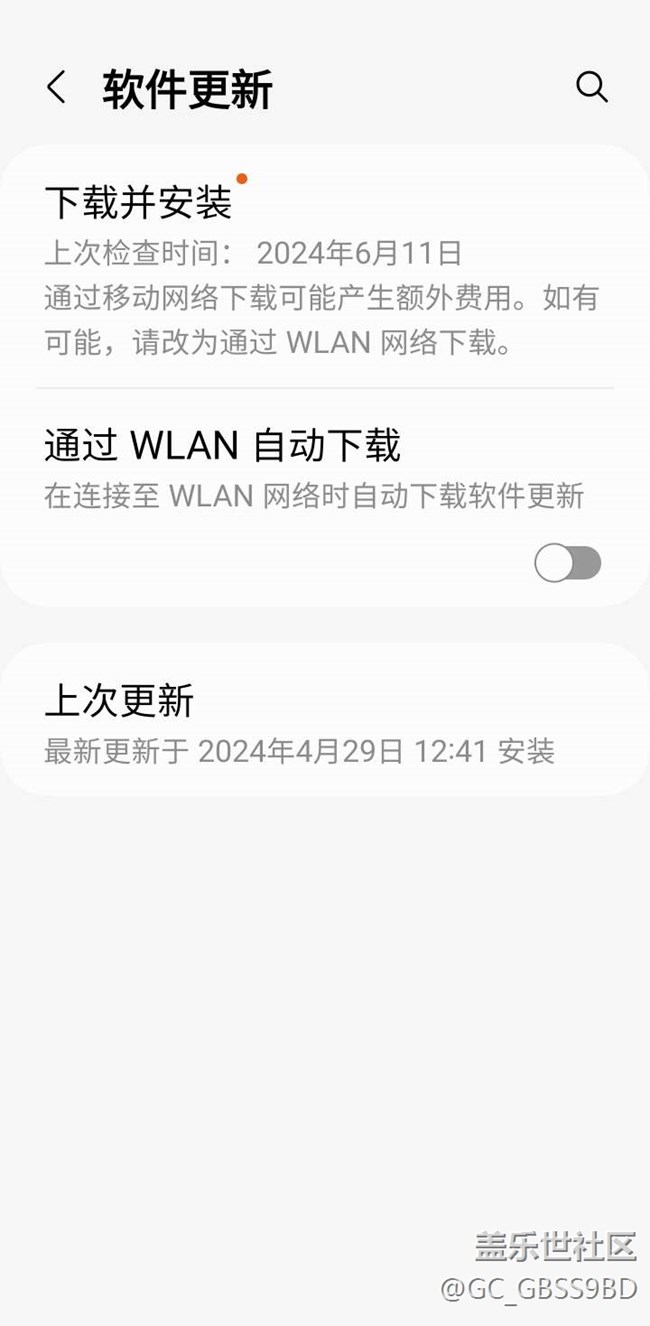The height and width of the screenshot is (1326, 650).
Task: Go back from 软件更新 page
Action: pos(56,88)
